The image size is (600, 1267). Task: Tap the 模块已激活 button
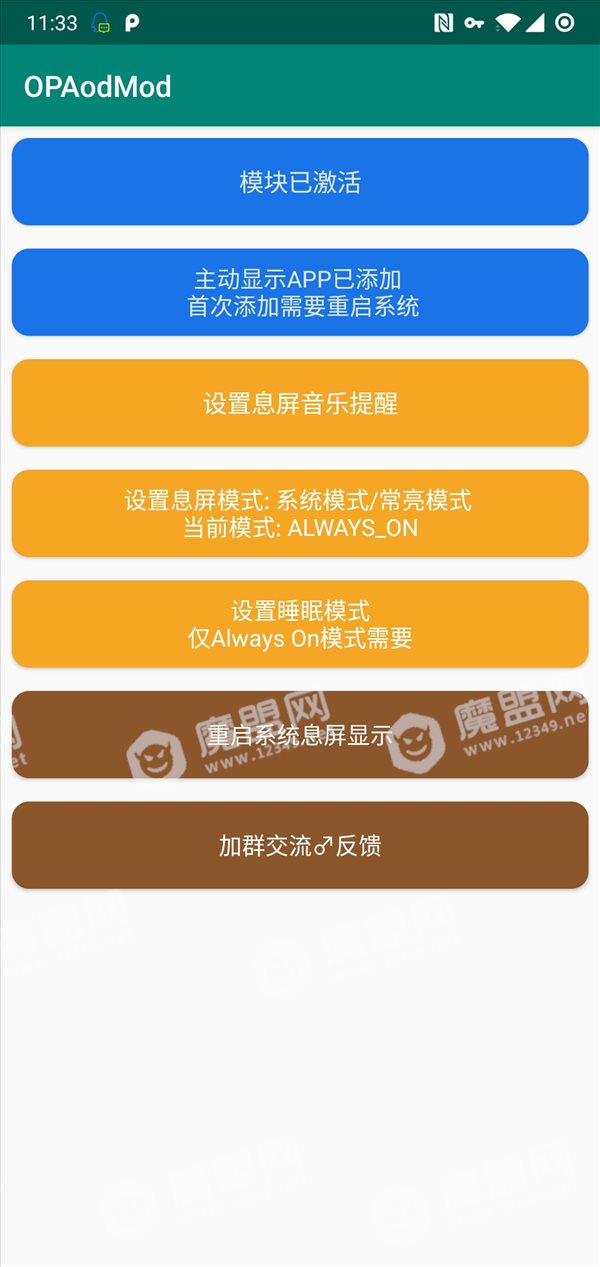tap(300, 182)
